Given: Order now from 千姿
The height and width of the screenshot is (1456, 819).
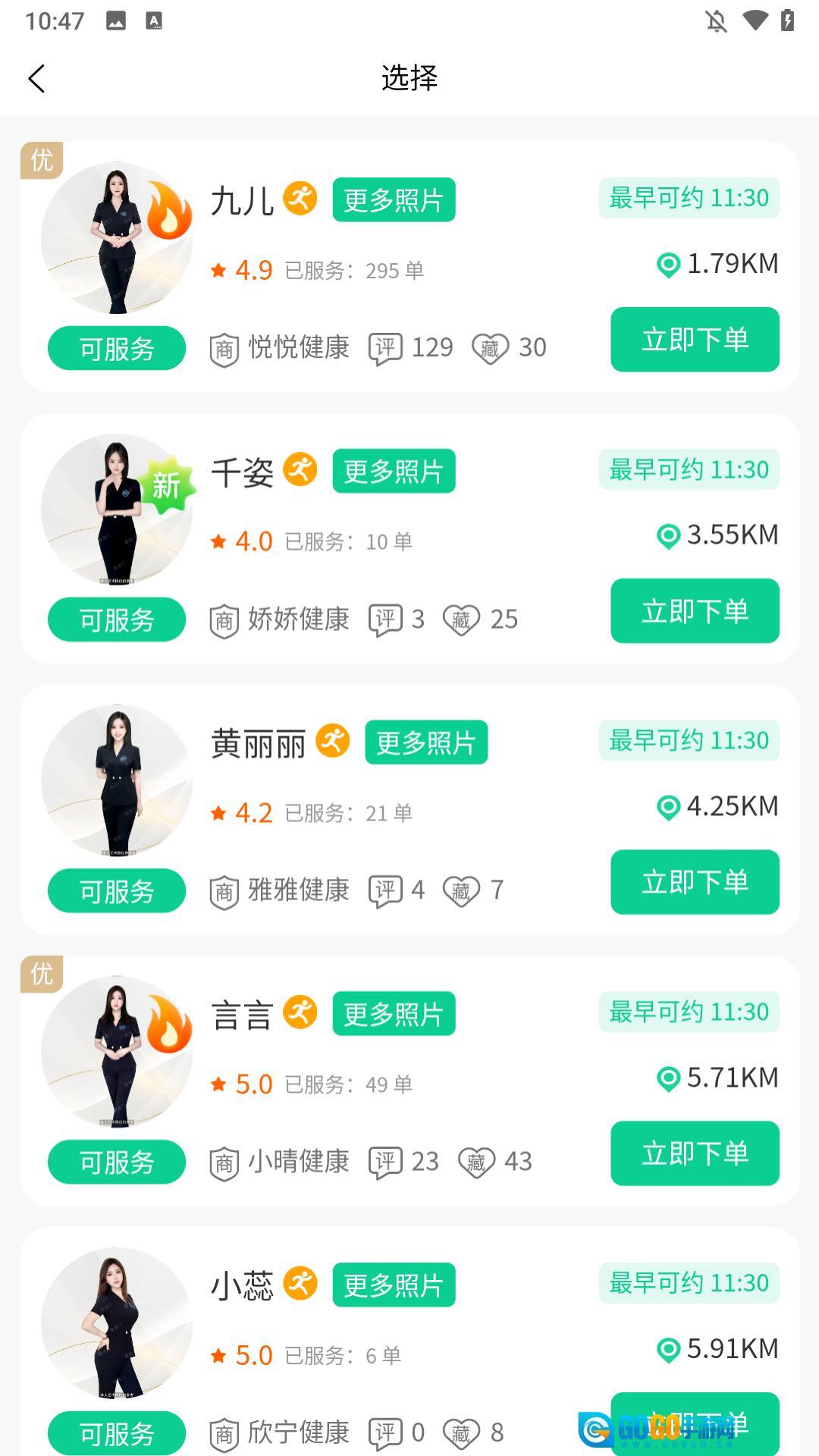Looking at the screenshot, I should pyautogui.click(x=695, y=610).
